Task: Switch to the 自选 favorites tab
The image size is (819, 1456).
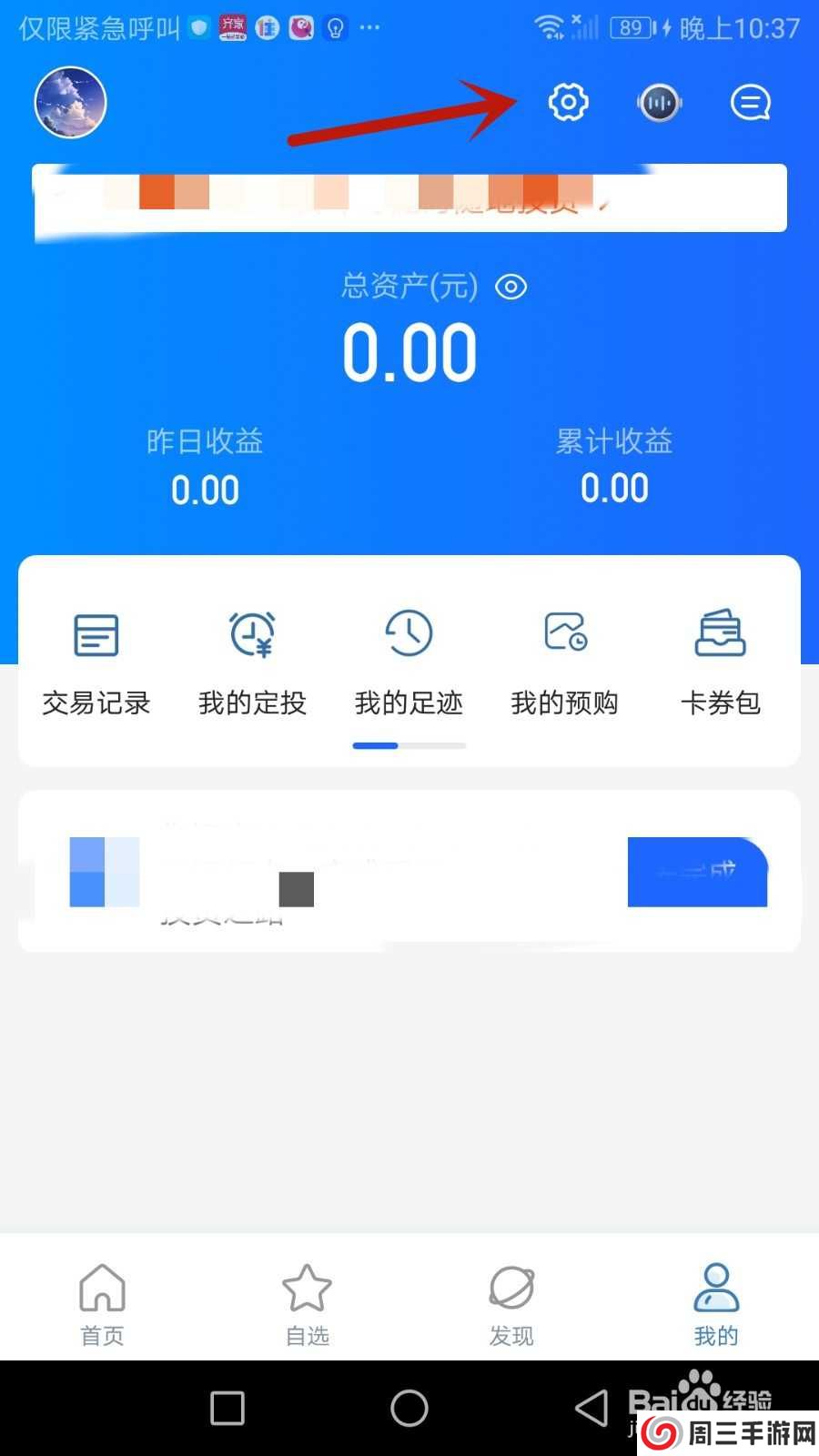Action: [306, 1301]
